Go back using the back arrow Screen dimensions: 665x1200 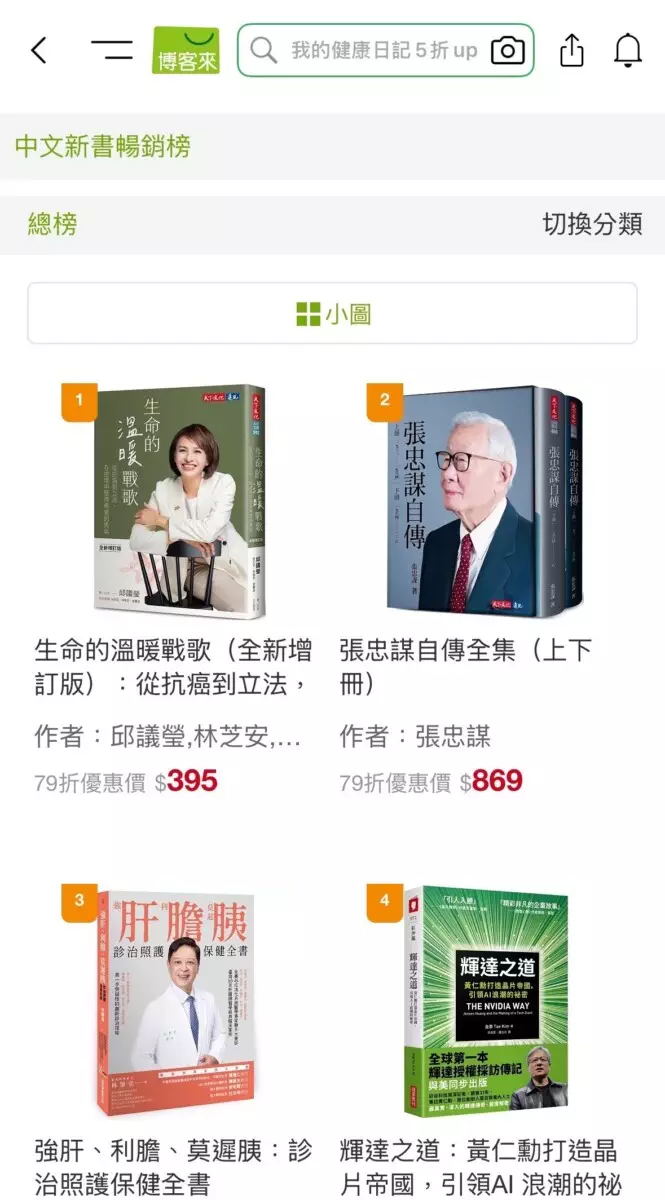point(39,50)
